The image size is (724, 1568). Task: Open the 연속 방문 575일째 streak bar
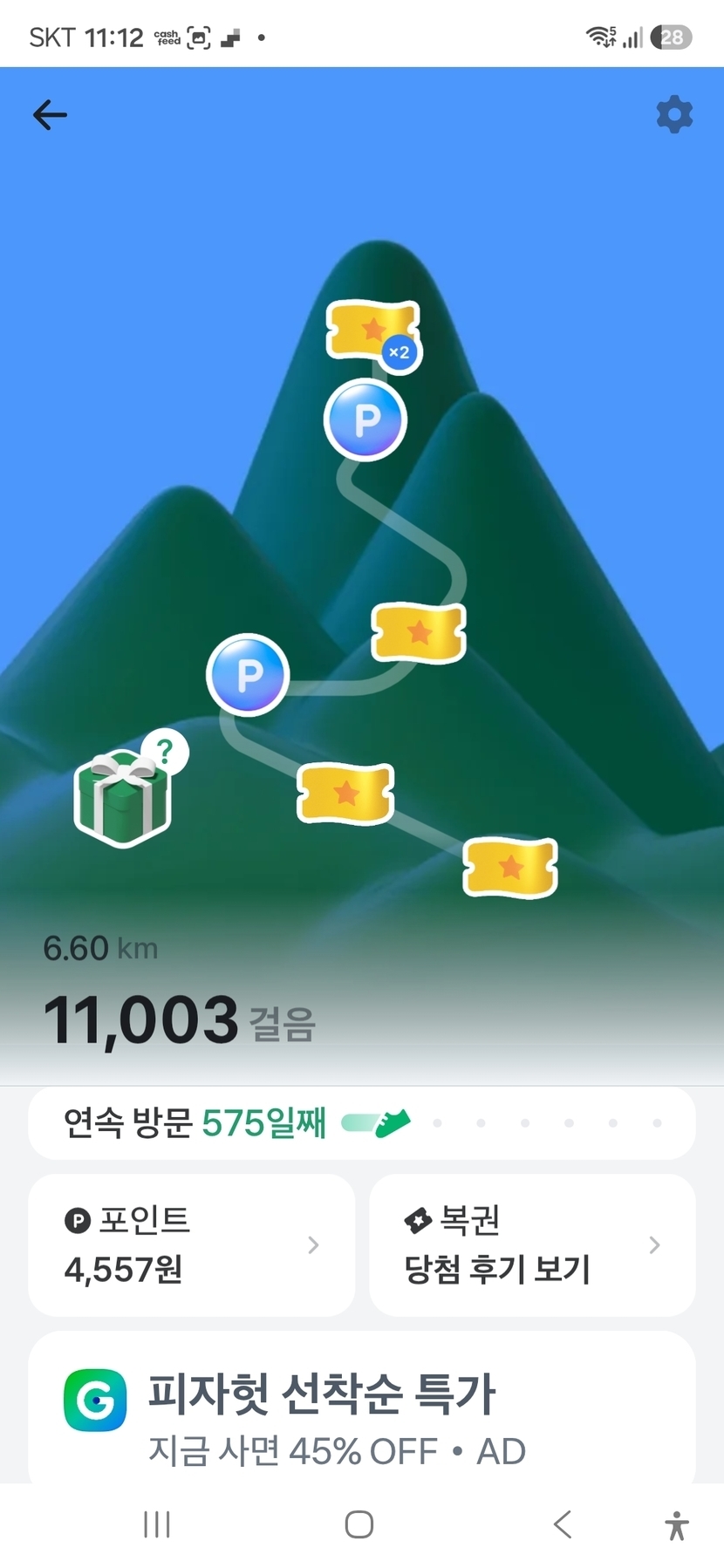coord(362,1122)
